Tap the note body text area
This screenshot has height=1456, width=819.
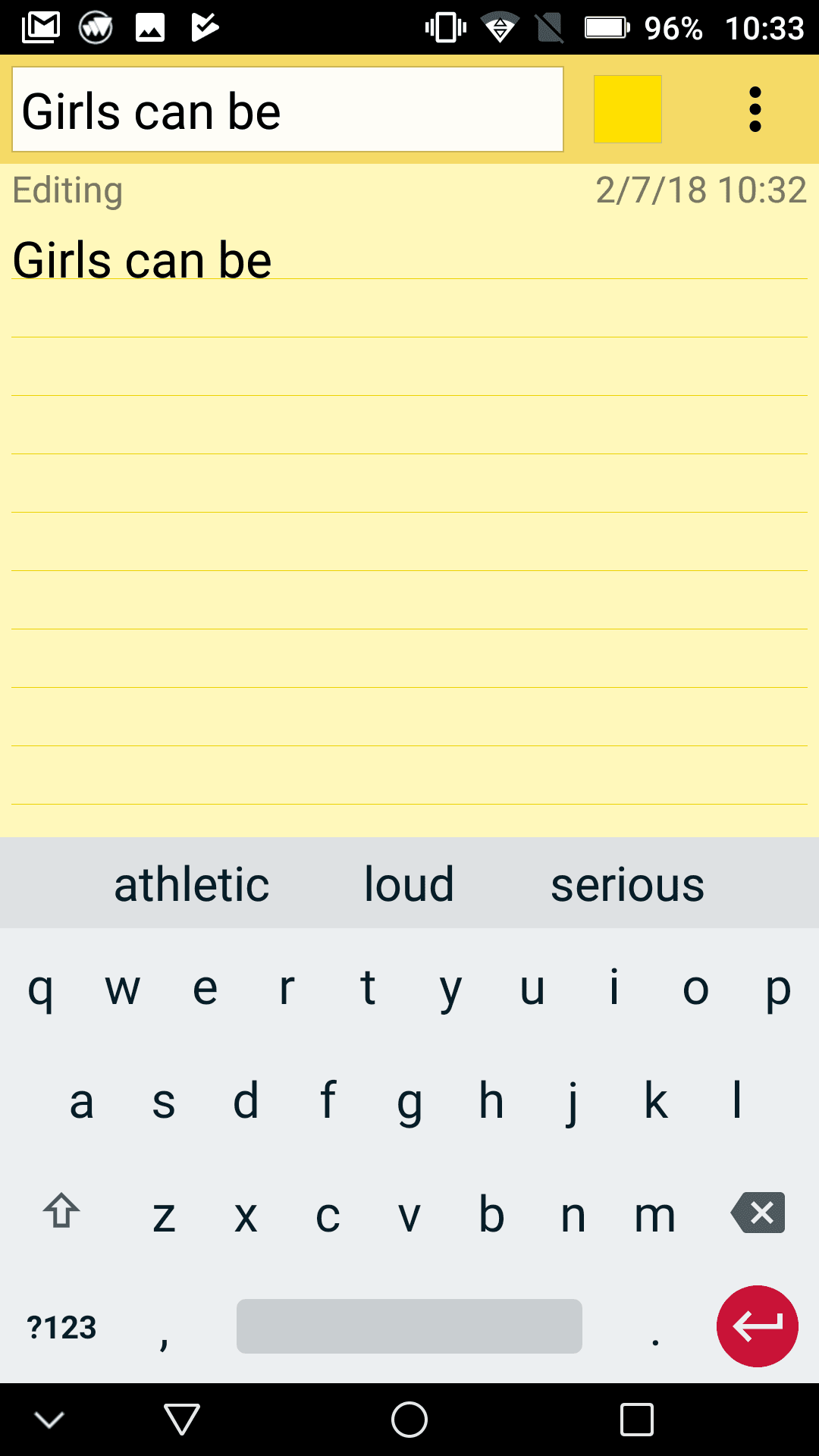point(409,523)
